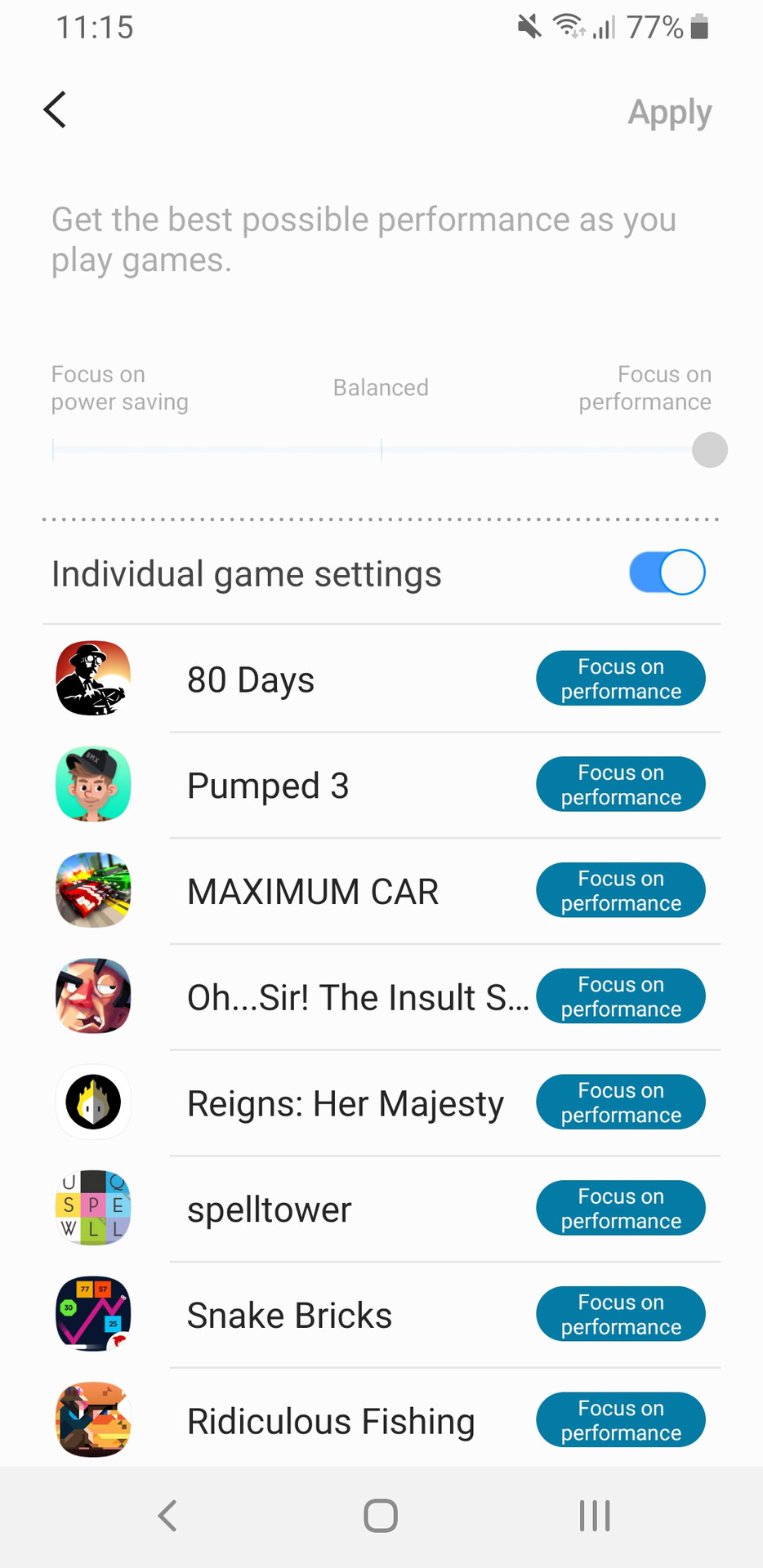
Task: Change performance mode for Snake Bricks
Action: click(620, 1315)
